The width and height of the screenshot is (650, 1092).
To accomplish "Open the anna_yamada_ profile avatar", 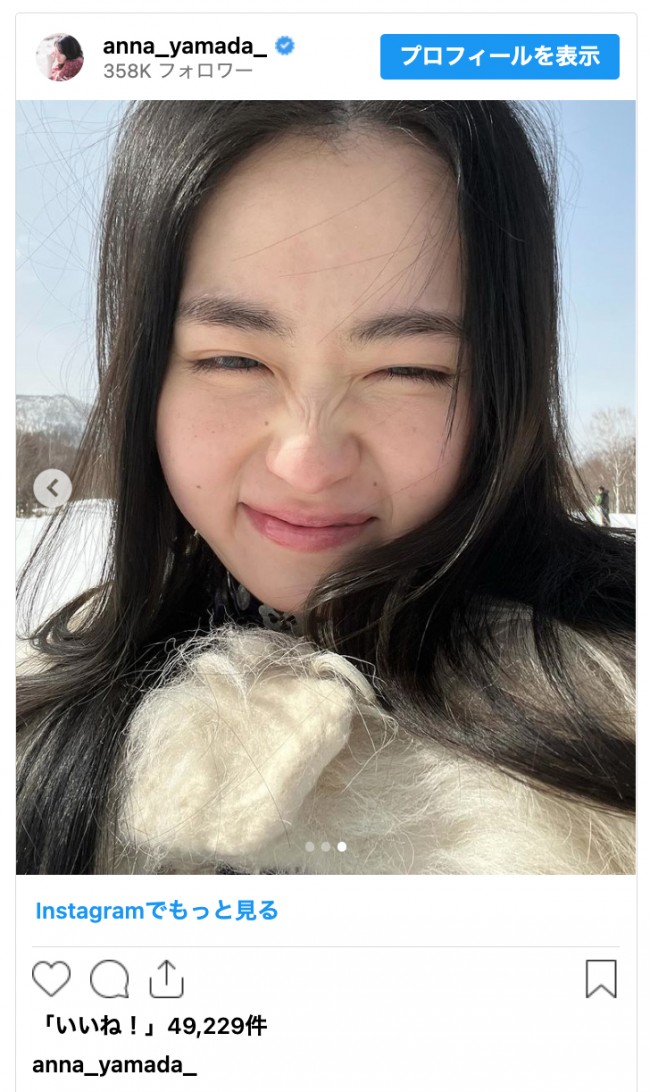I will click(59, 57).
